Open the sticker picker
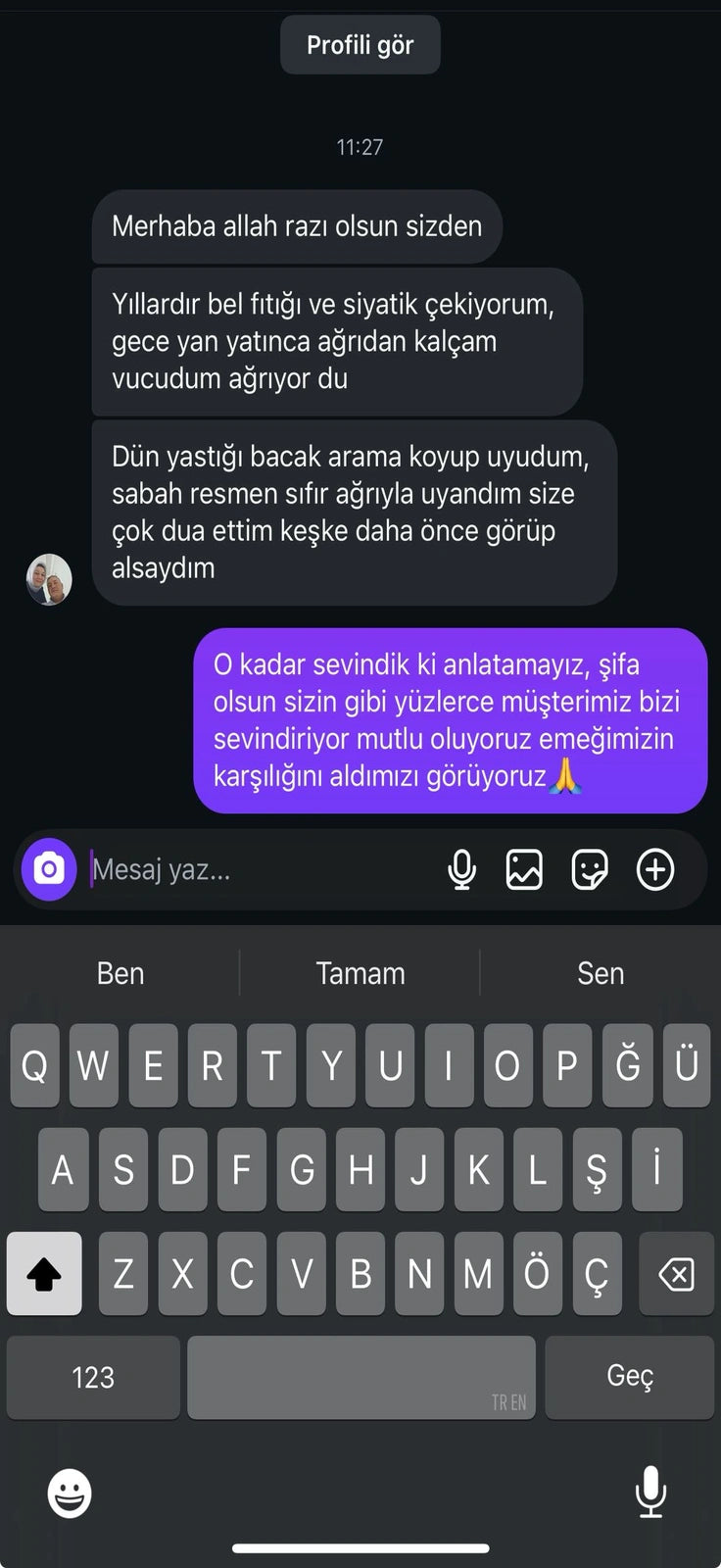The height and width of the screenshot is (1568, 721). (x=589, y=869)
